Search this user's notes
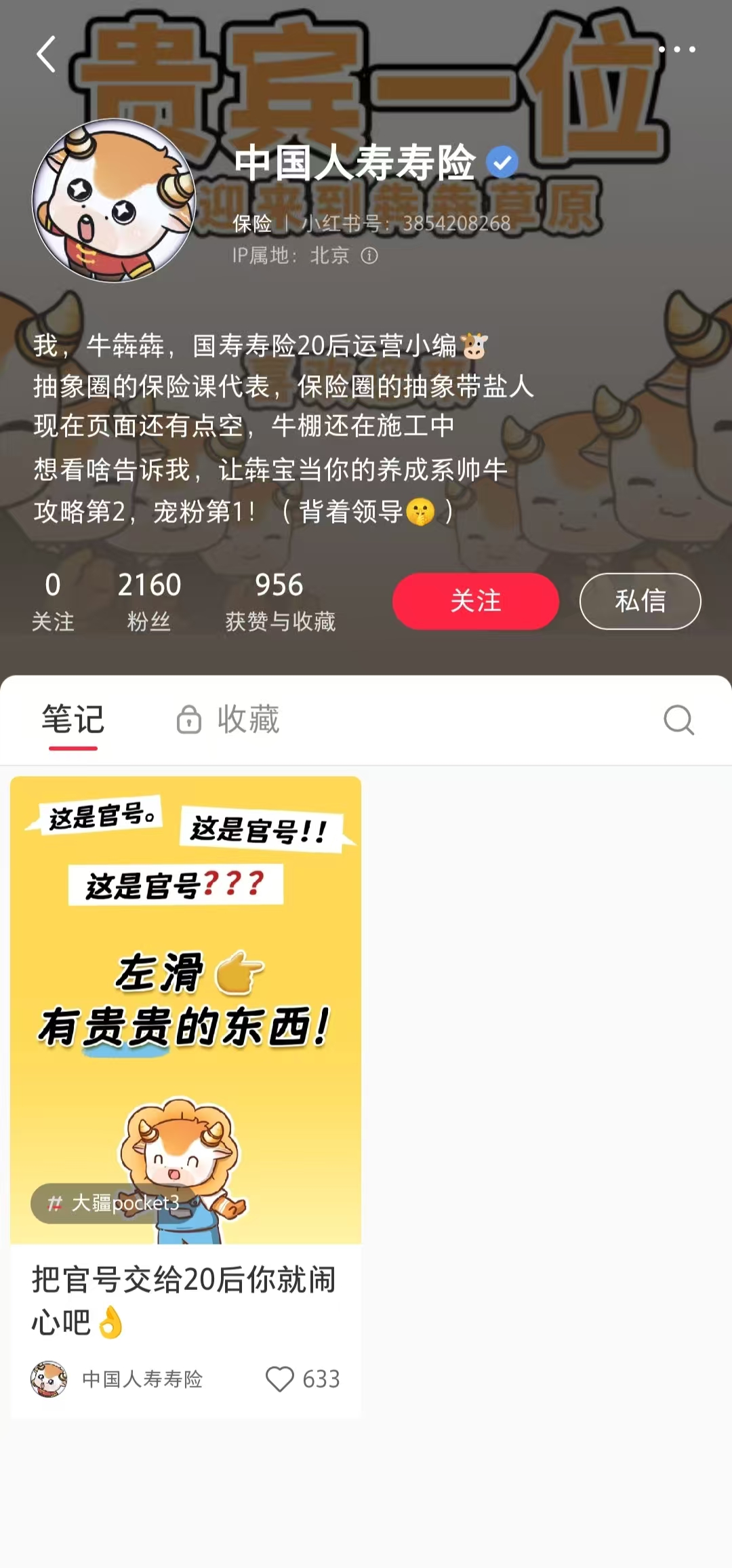Image resolution: width=732 pixels, height=1568 pixels. 678,720
